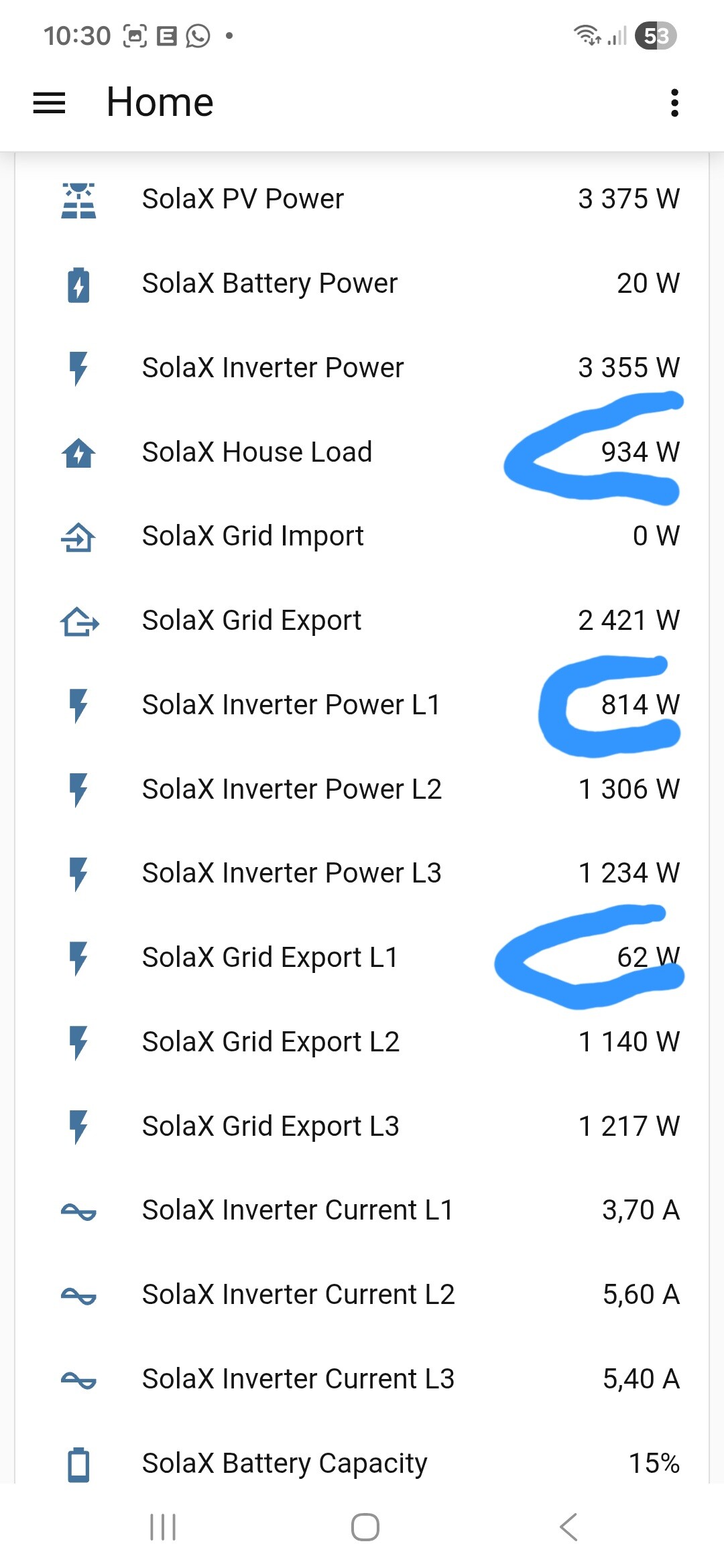Open SolaX Inverter Current L2 entity
Viewport: 724px width, 1568px height.
tap(298, 1295)
